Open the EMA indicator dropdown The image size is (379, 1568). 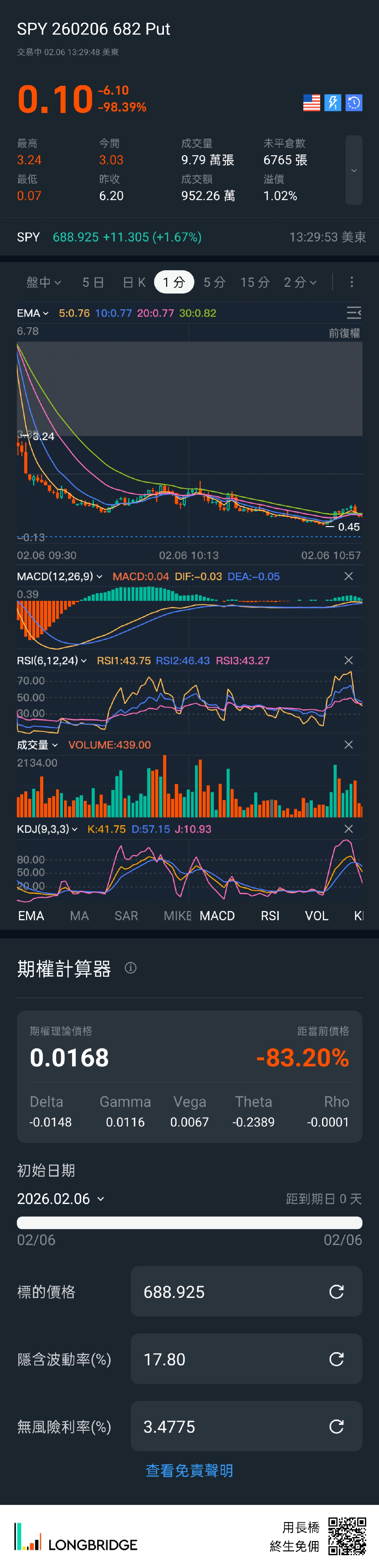(33, 314)
